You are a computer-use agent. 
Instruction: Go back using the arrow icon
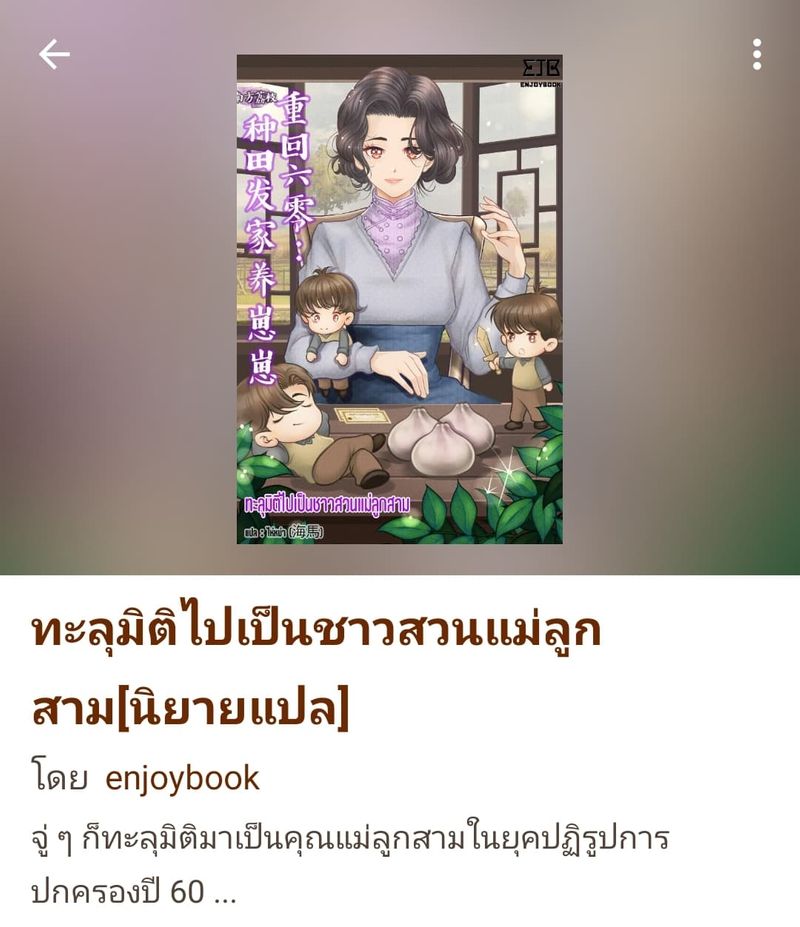[x=54, y=54]
